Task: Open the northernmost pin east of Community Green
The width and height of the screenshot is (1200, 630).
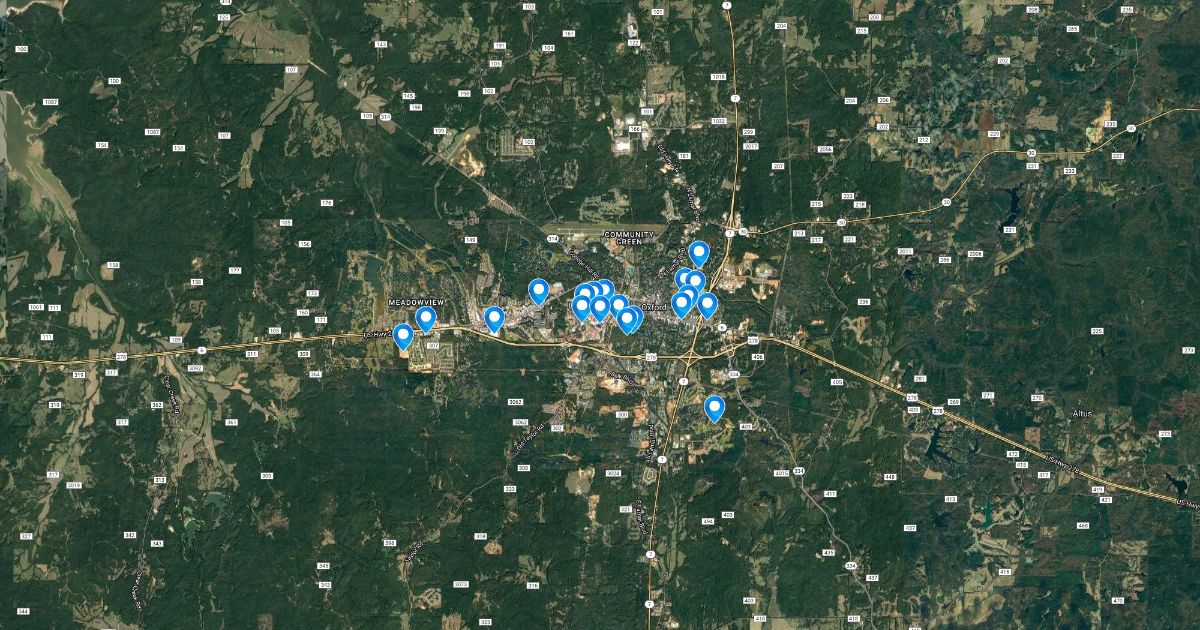Action: [699, 254]
